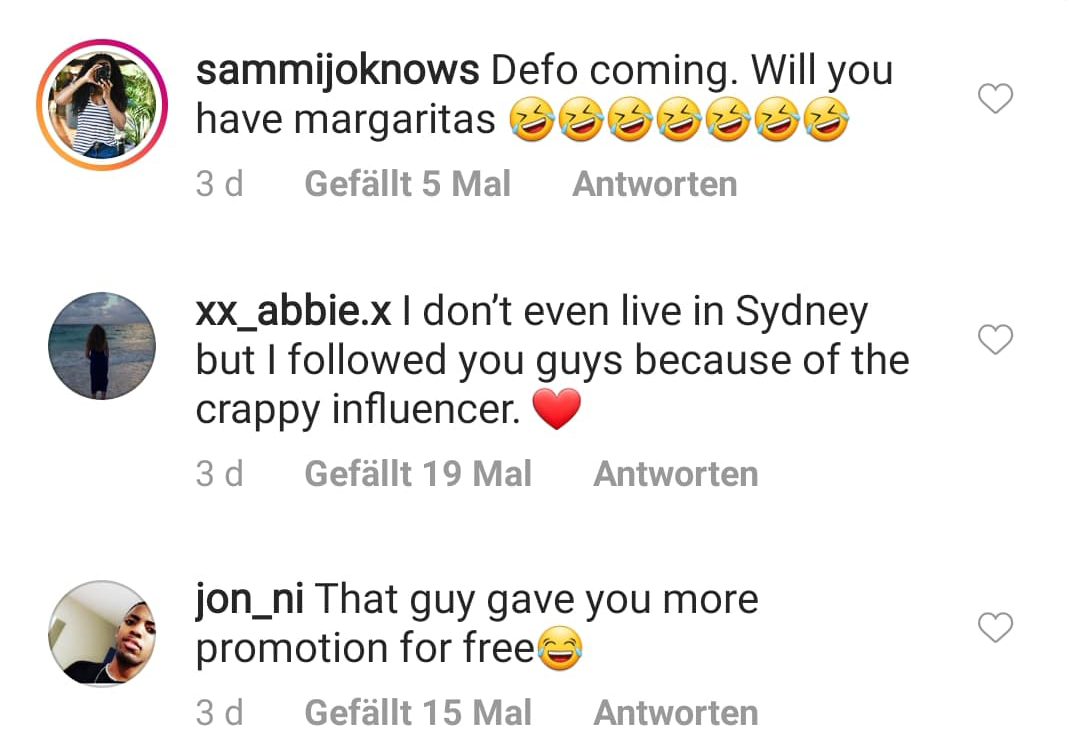The image size is (1080, 754).
Task: Open username xx_abbie.x
Action: pyautogui.click(x=294, y=313)
